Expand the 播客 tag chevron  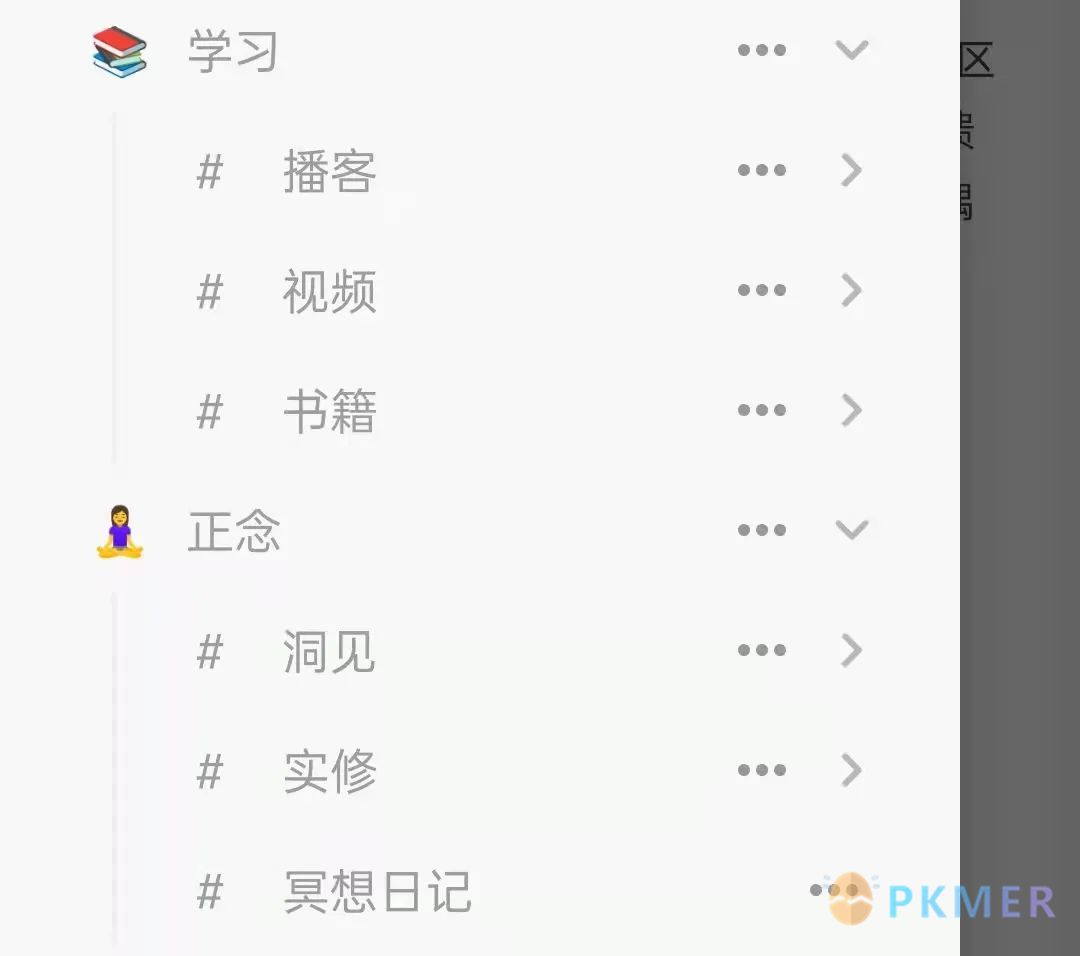[851, 170]
